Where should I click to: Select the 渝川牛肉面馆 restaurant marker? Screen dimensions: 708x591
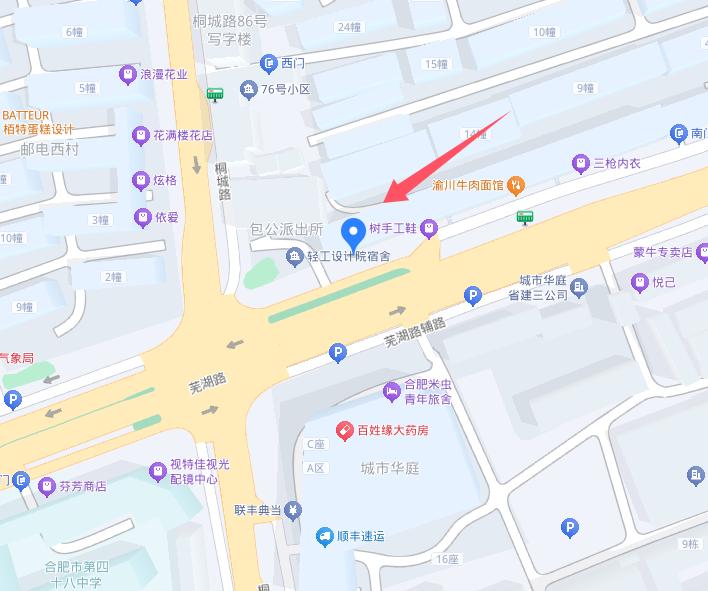516,184
